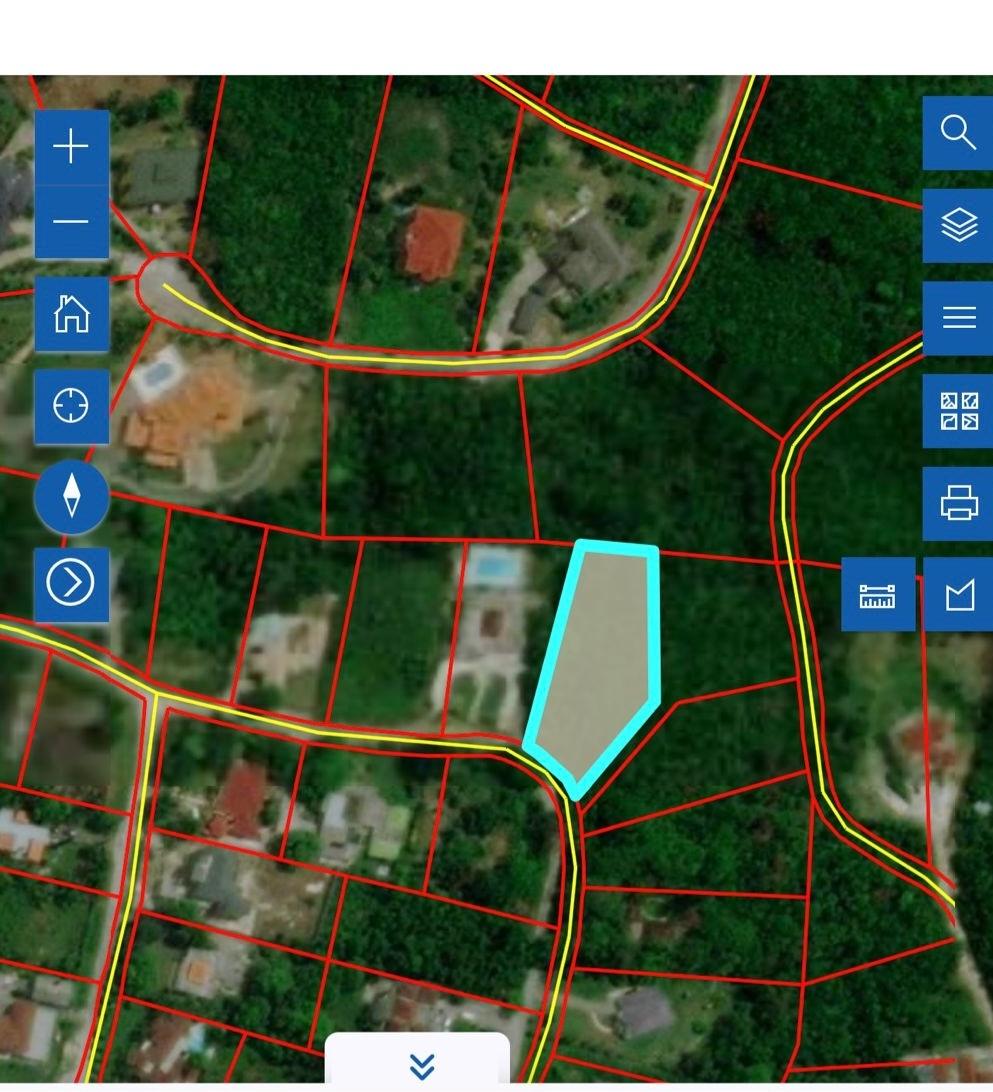
Task: Open the distance ruler measurement tool
Action: pyautogui.click(x=877, y=595)
